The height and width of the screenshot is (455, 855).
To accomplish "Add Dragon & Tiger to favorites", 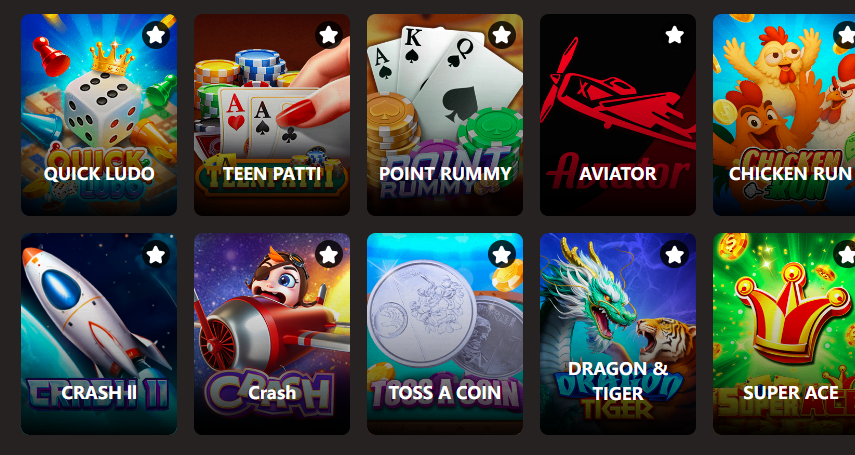I will 674,254.
